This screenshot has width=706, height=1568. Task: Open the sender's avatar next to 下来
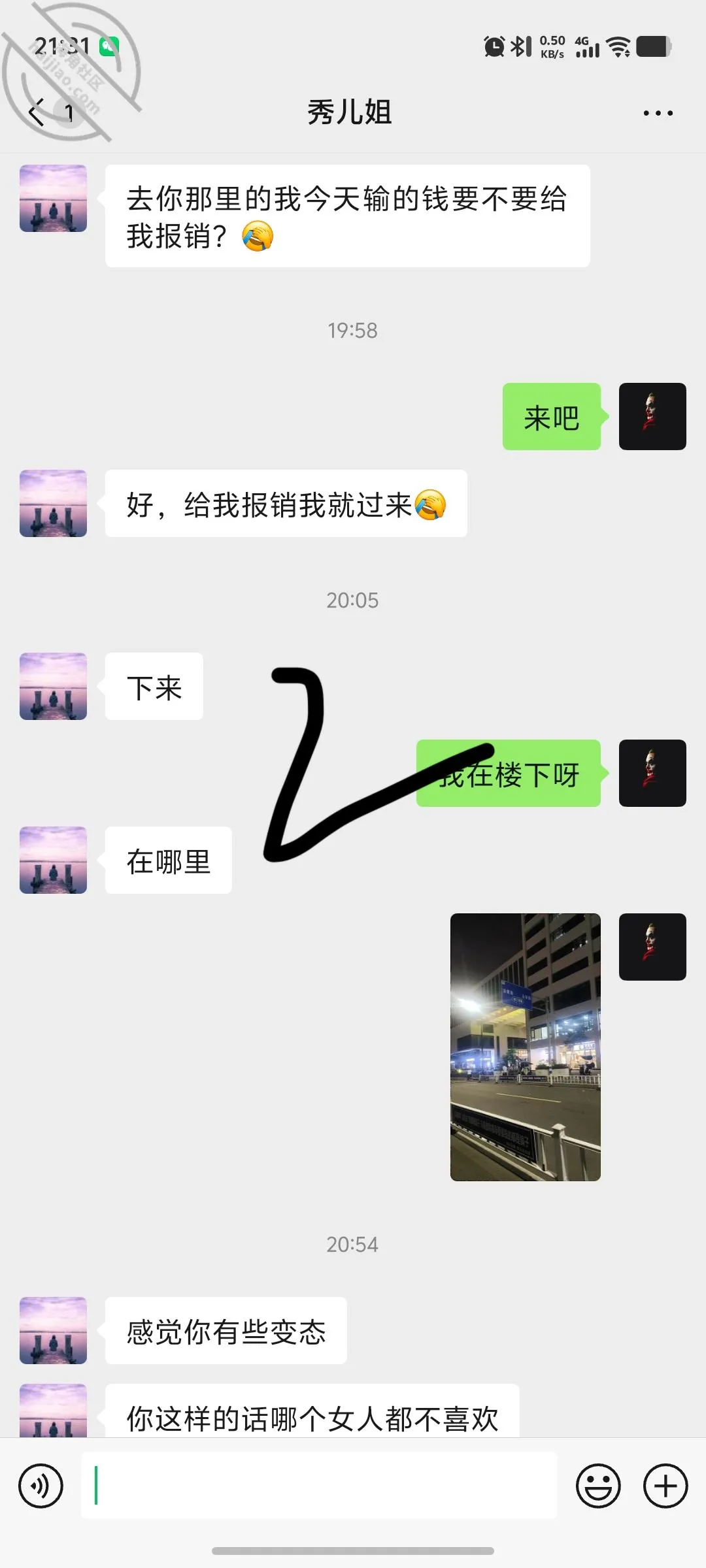click(x=53, y=686)
